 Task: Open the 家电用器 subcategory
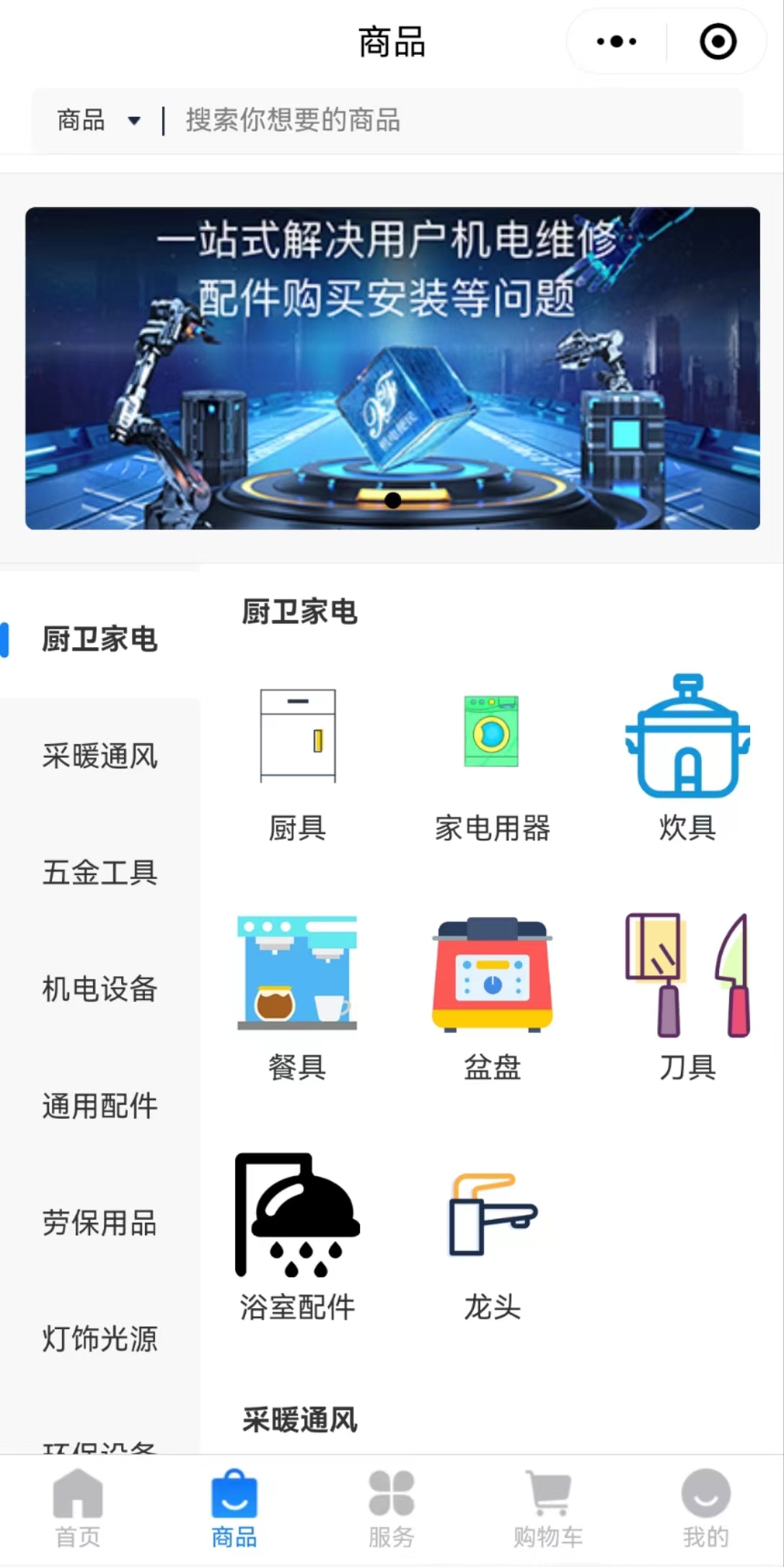tap(492, 758)
